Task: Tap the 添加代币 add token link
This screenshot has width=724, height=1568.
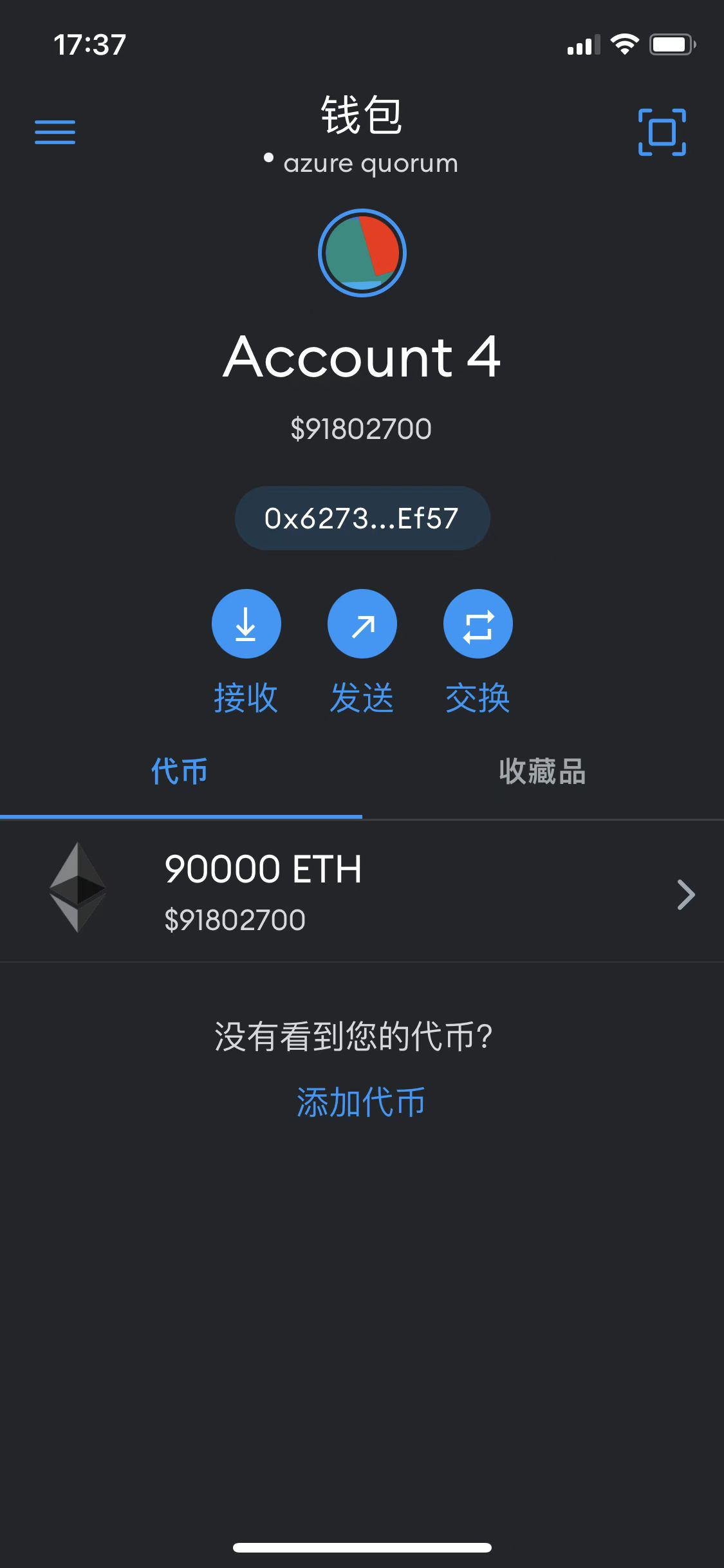Action: [x=361, y=1101]
